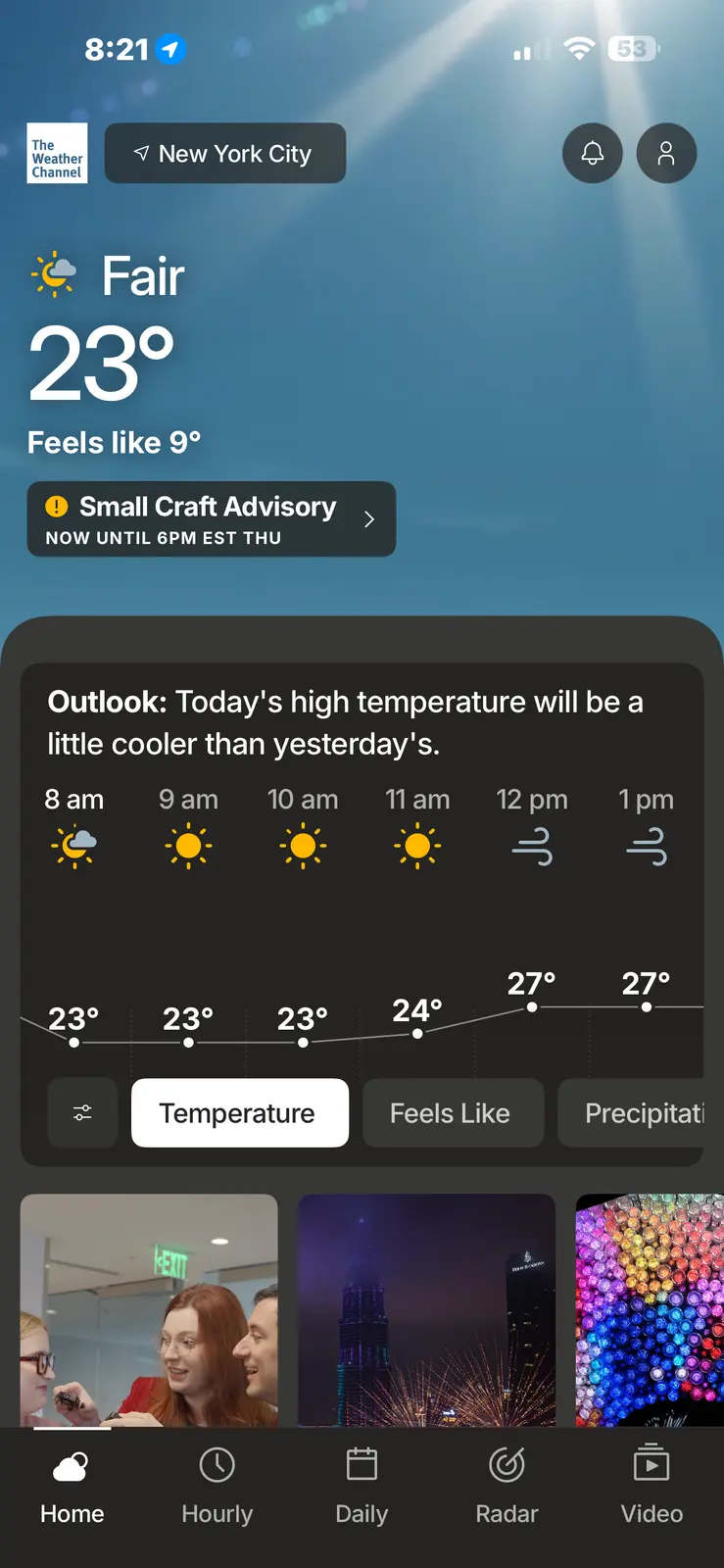Change the New York City location
This screenshot has height=1568, width=724.
[225, 153]
